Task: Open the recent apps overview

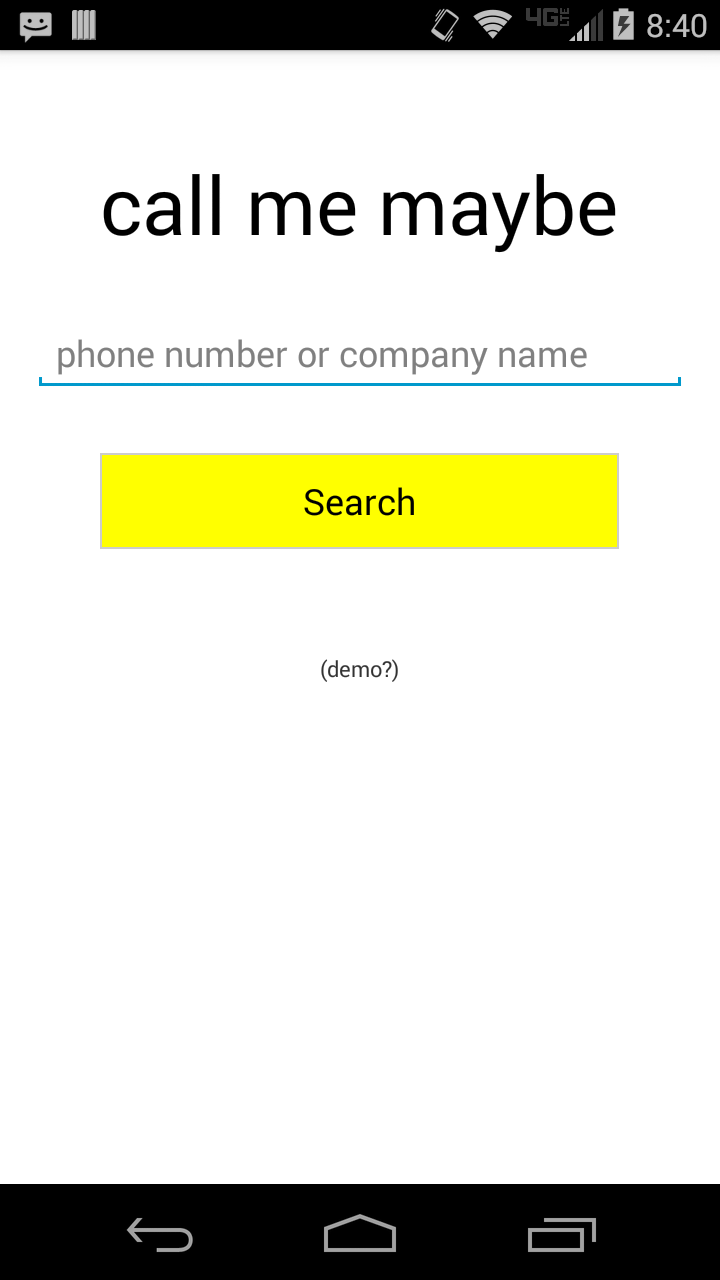Action: click(561, 1234)
